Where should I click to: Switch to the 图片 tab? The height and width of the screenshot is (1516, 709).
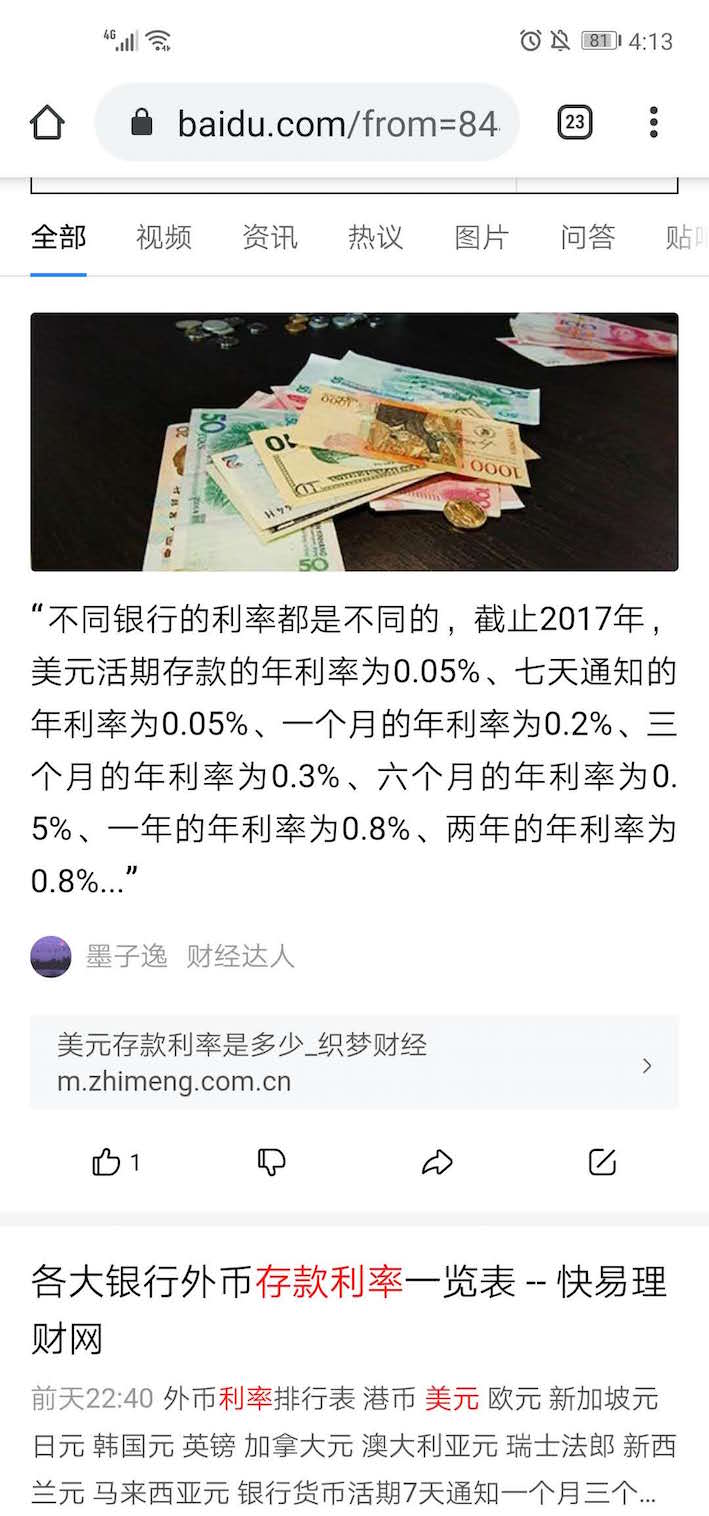tap(482, 238)
